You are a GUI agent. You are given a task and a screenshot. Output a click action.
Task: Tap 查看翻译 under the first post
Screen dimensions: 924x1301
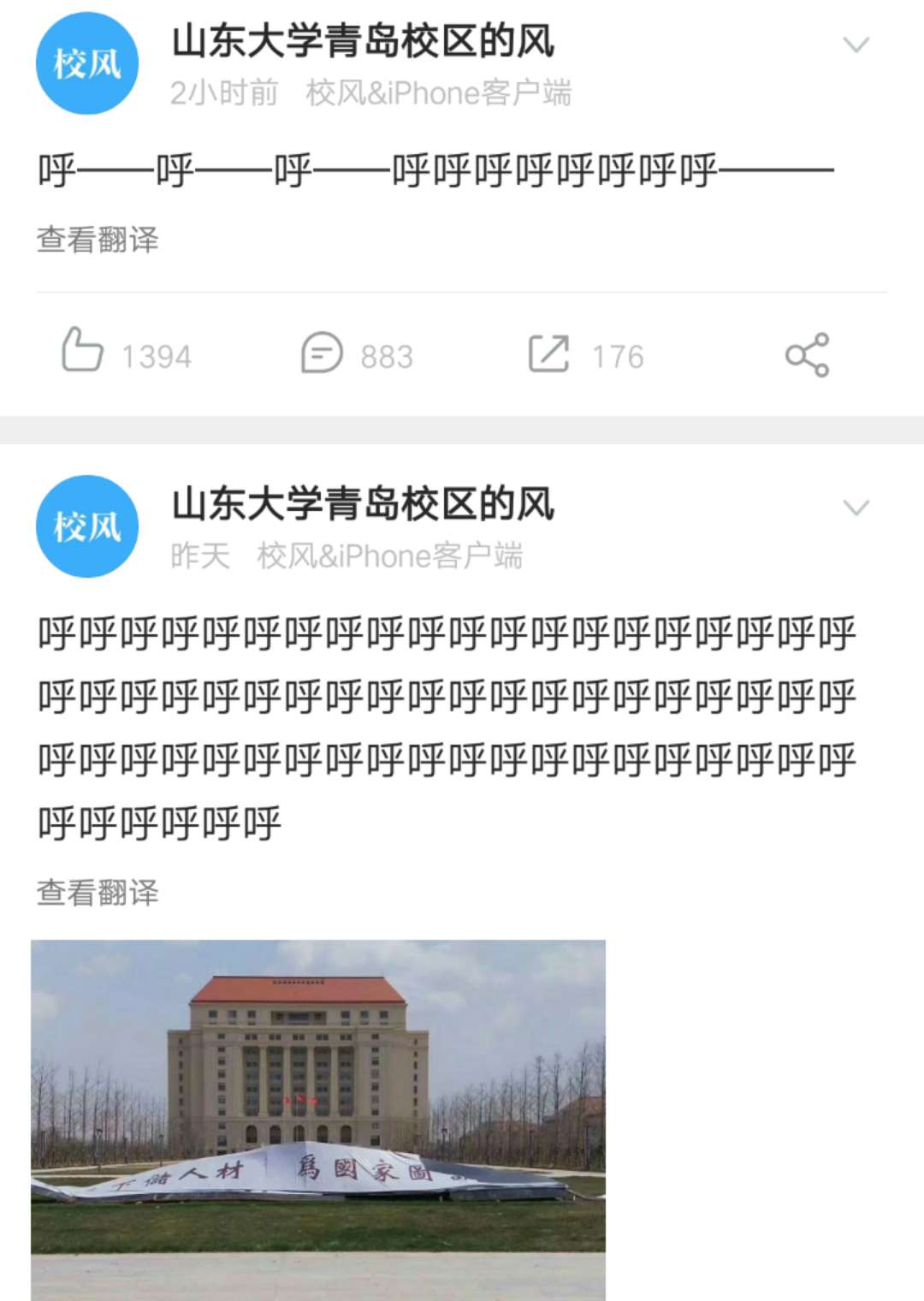click(x=98, y=240)
